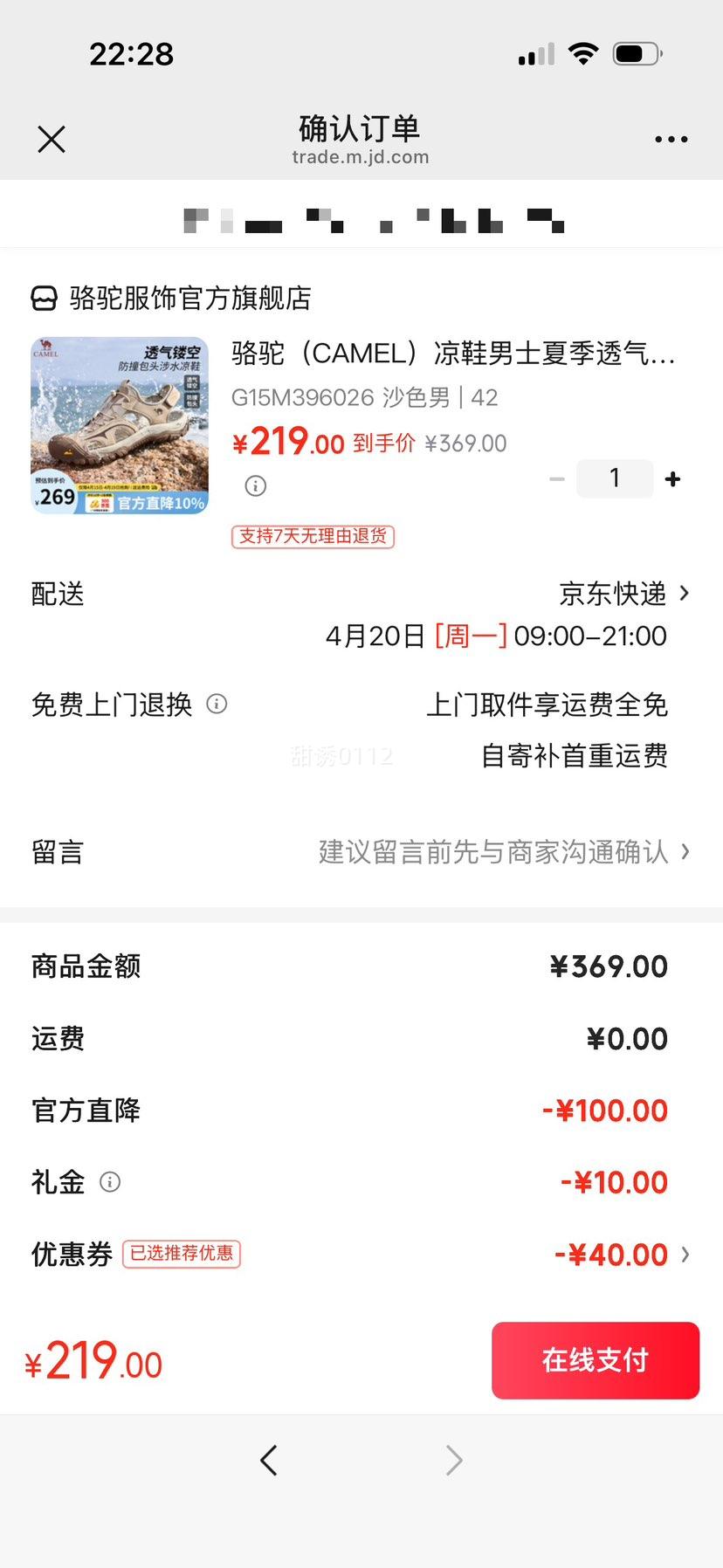
Task: Open the 免费上门退换 info icon
Action: pyautogui.click(x=216, y=704)
